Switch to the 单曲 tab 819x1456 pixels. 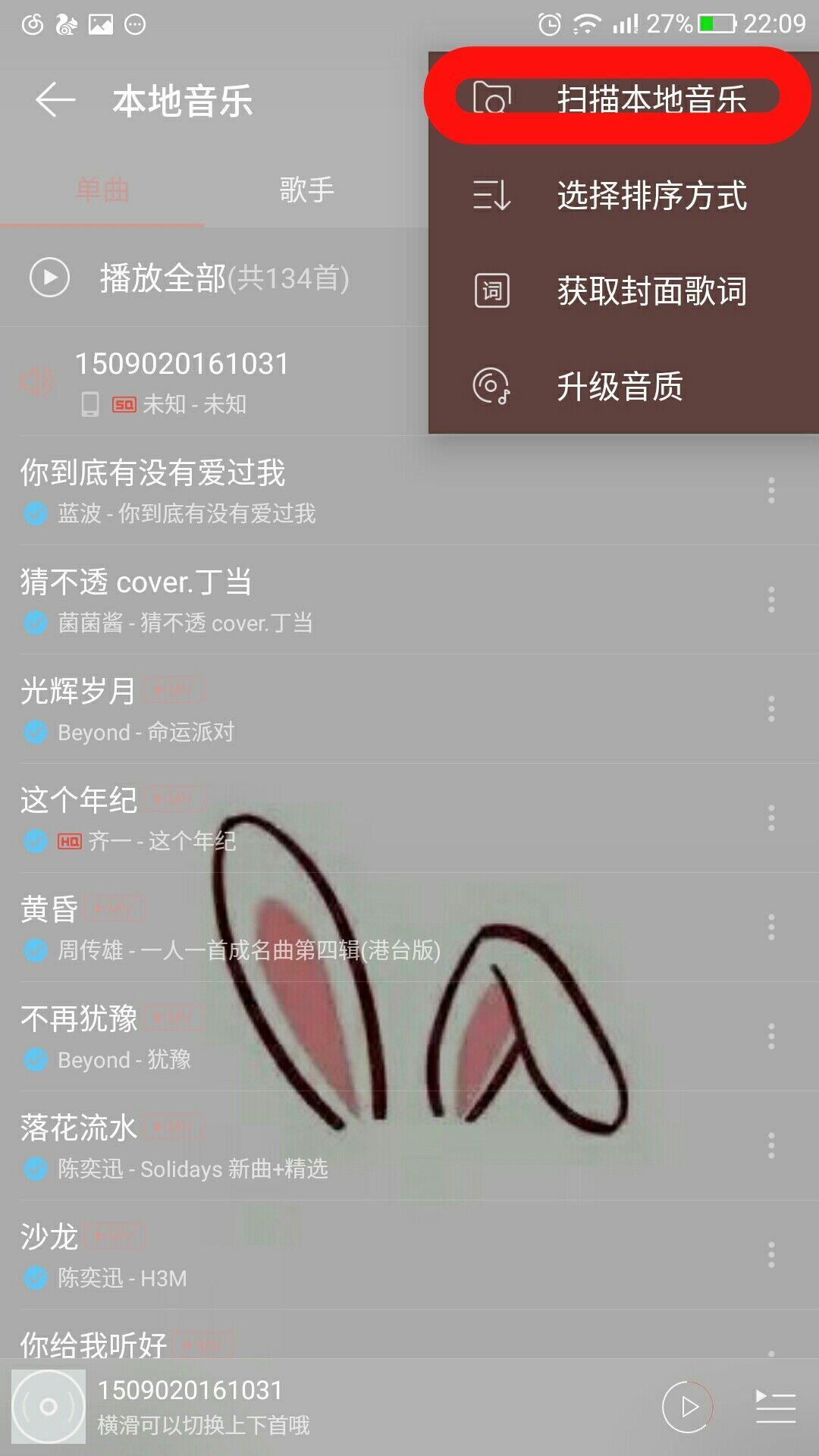(x=102, y=190)
